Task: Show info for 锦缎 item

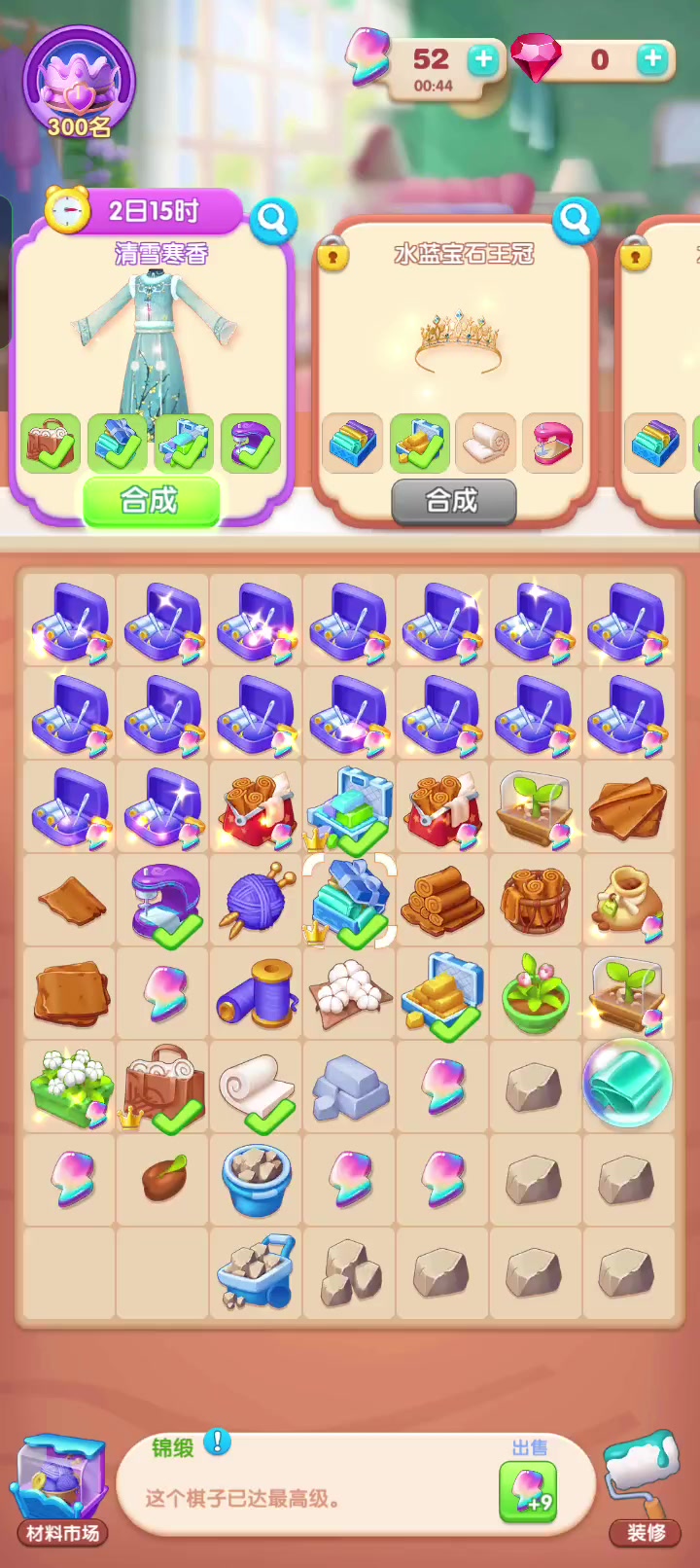Action: pos(218,1442)
